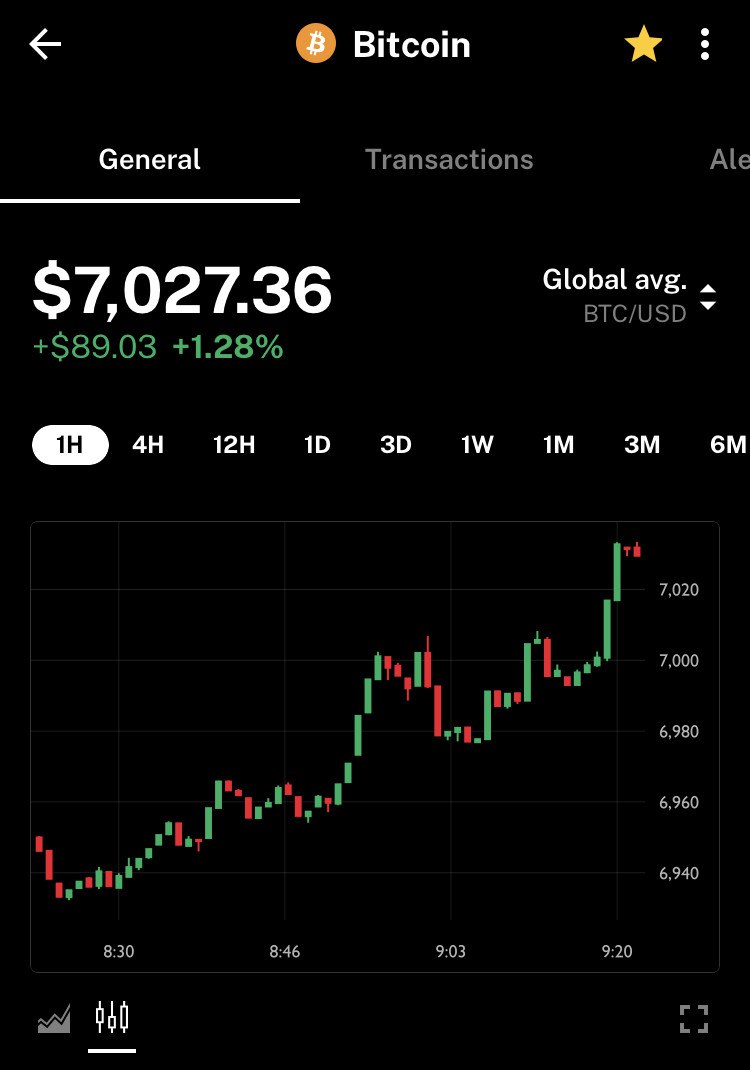Select the 12H chart interval

pos(234,445)
